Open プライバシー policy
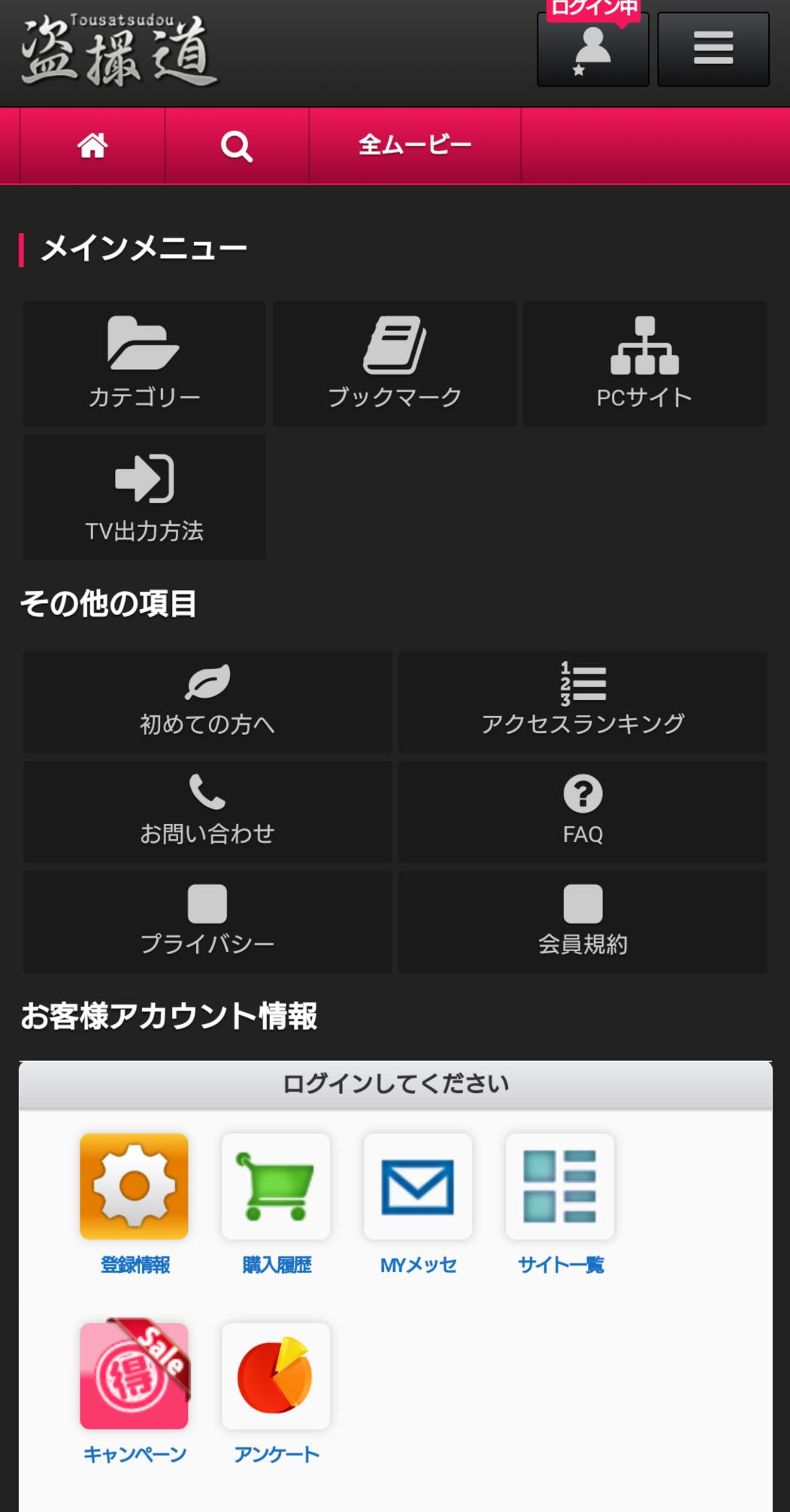 click(207, 922)
